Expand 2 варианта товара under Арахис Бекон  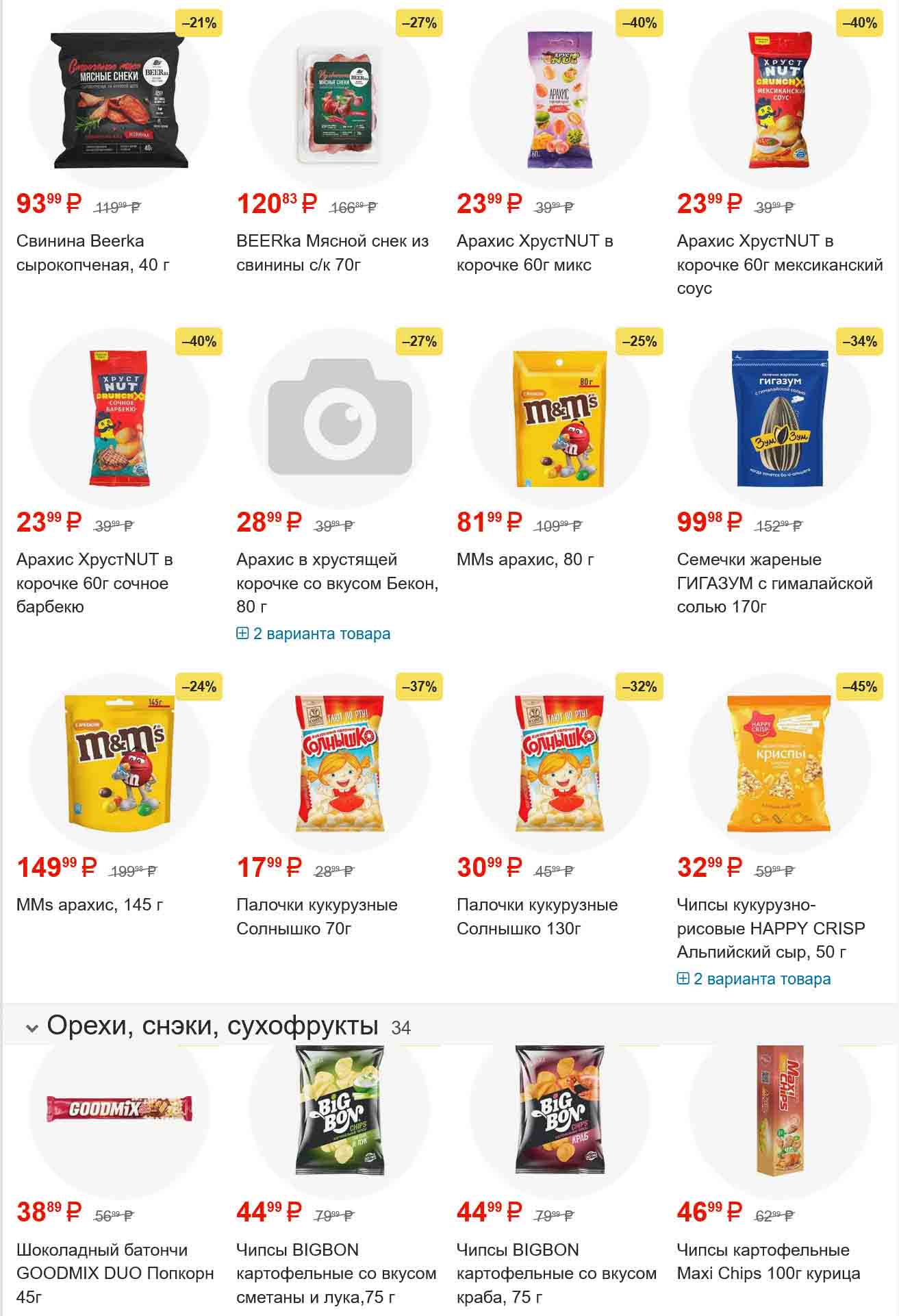tap(314, 634)
